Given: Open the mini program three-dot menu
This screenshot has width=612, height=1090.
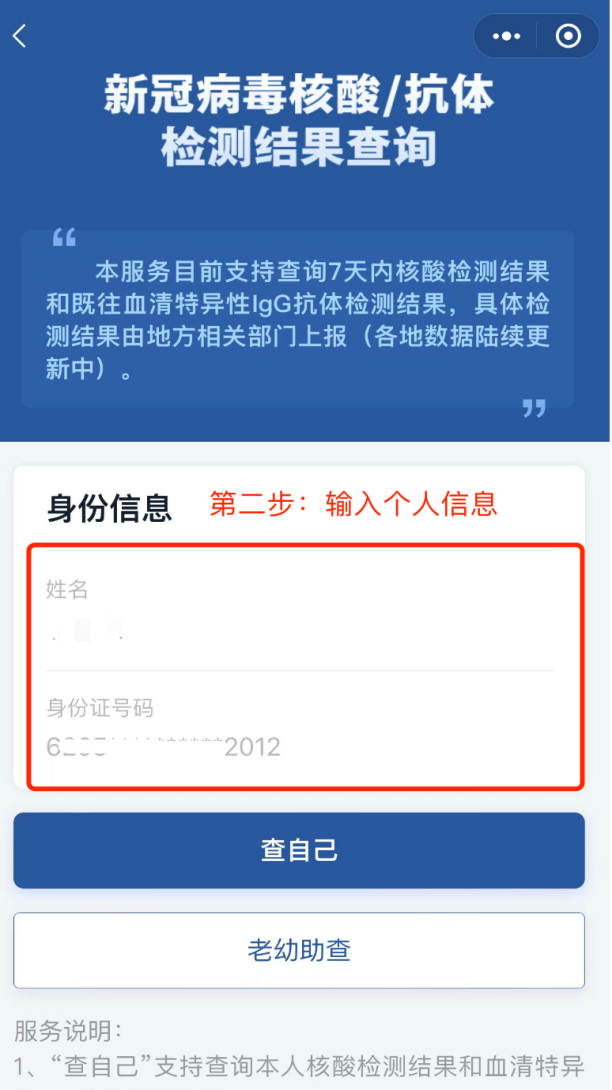Looking at the screenshot, I should pos(506,36).
